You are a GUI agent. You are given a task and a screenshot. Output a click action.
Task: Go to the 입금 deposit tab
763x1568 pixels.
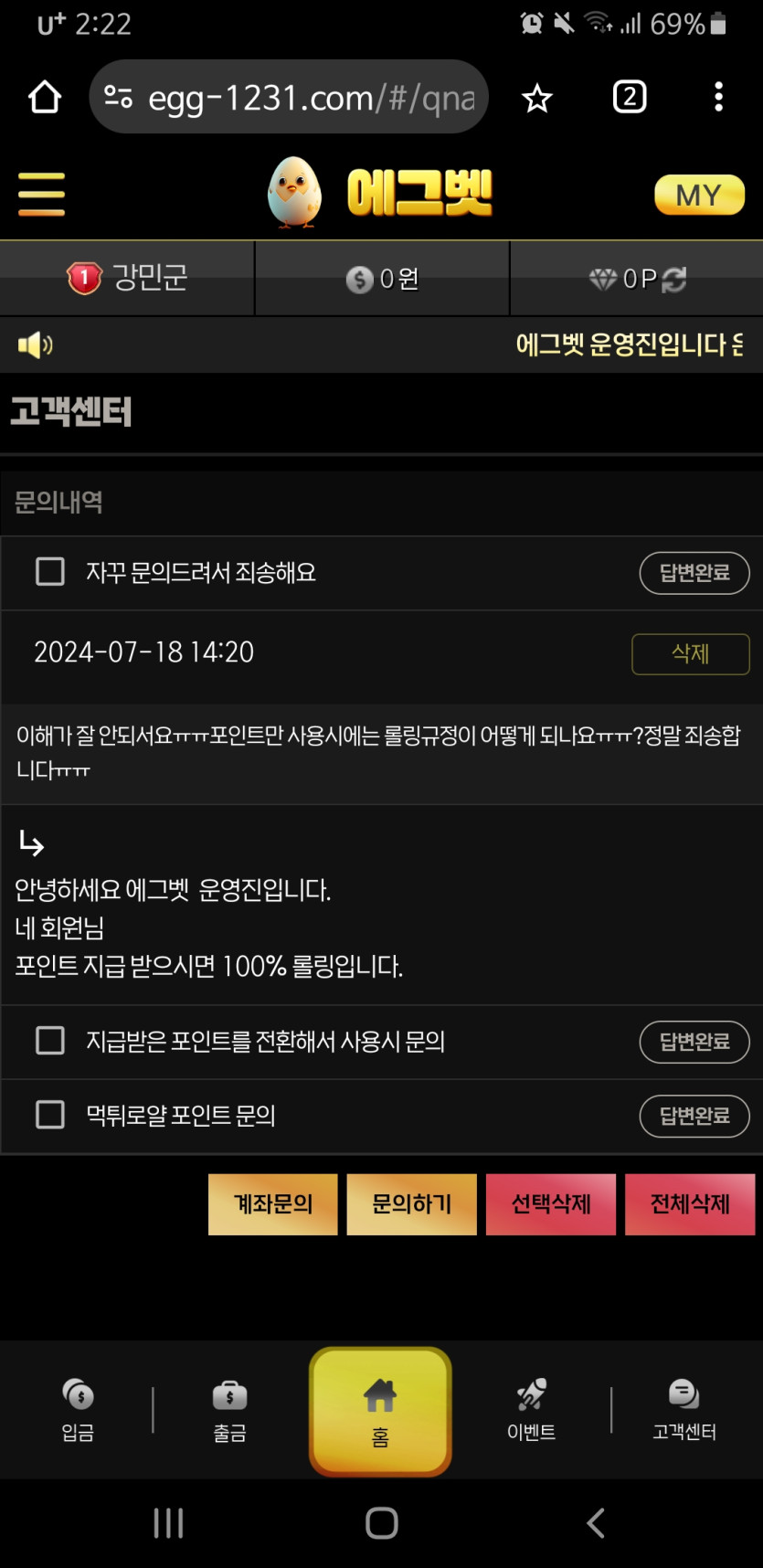[x=78, y=1410]
